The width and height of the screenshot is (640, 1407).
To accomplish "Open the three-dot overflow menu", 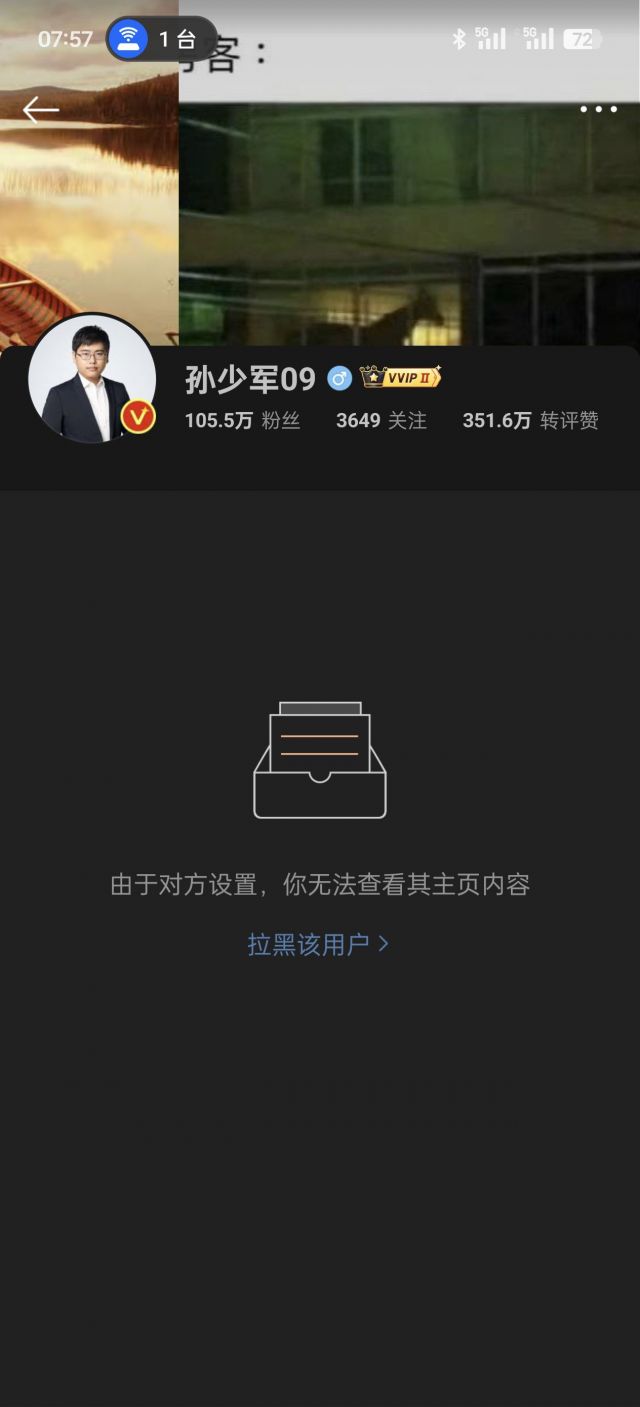I will [598, 109].
